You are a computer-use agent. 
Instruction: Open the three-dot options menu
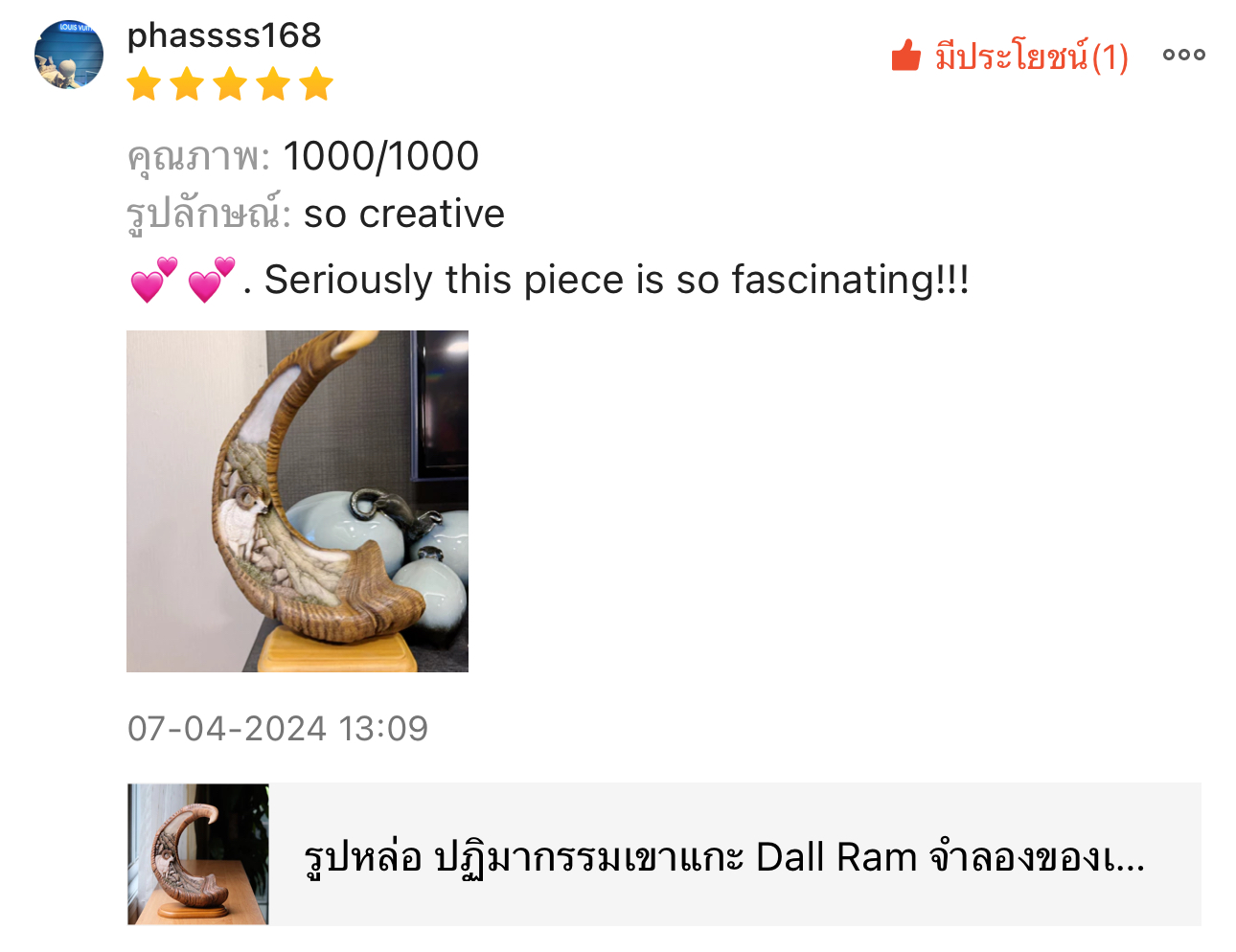[1183, 56]
